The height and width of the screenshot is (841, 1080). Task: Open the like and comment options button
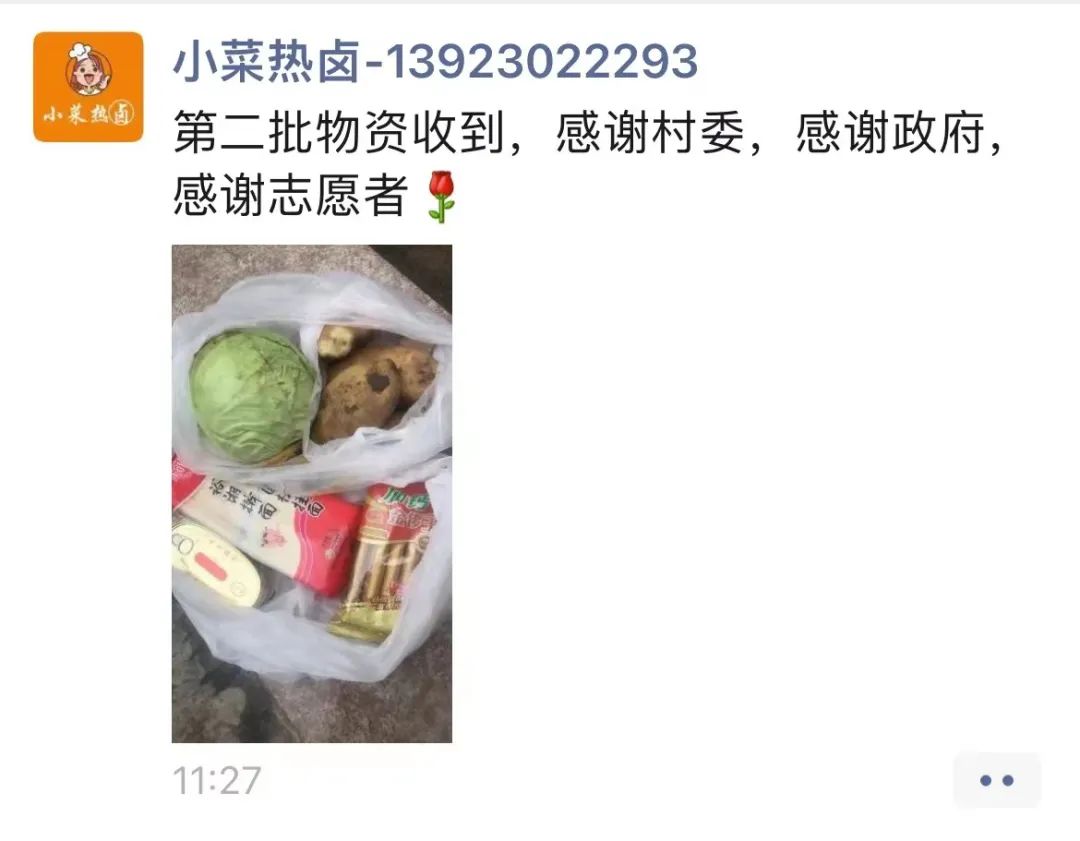pyautogui.click(x=996, y=780)
